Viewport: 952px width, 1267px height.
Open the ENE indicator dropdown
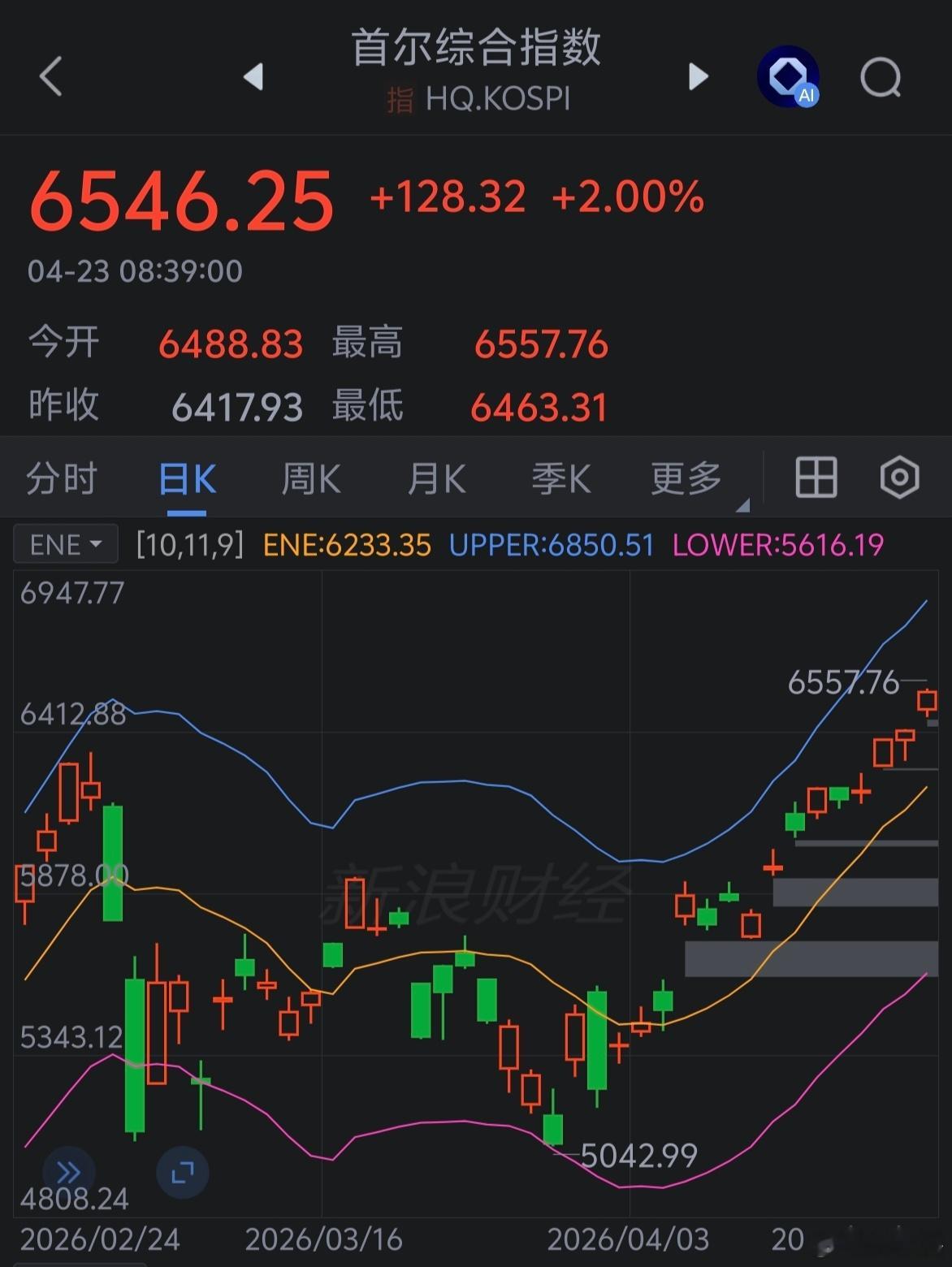65,543
